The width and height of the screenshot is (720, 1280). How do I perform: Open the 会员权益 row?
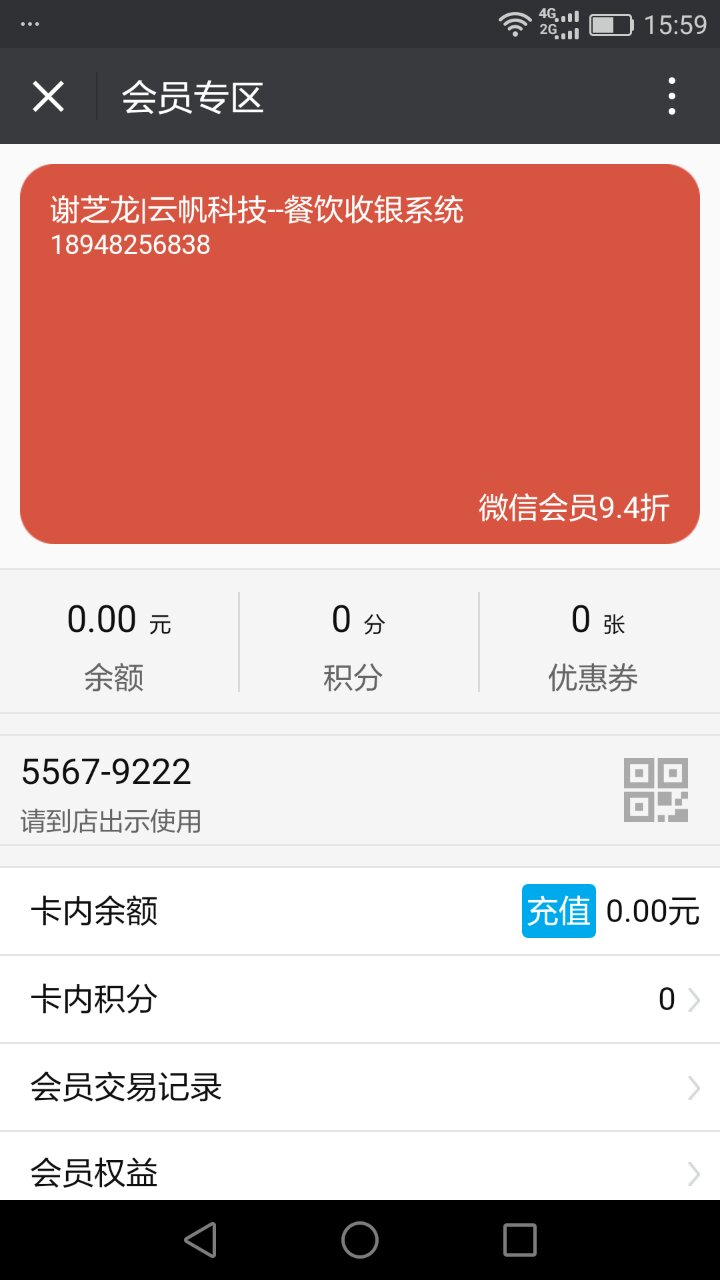(360, 1170)
